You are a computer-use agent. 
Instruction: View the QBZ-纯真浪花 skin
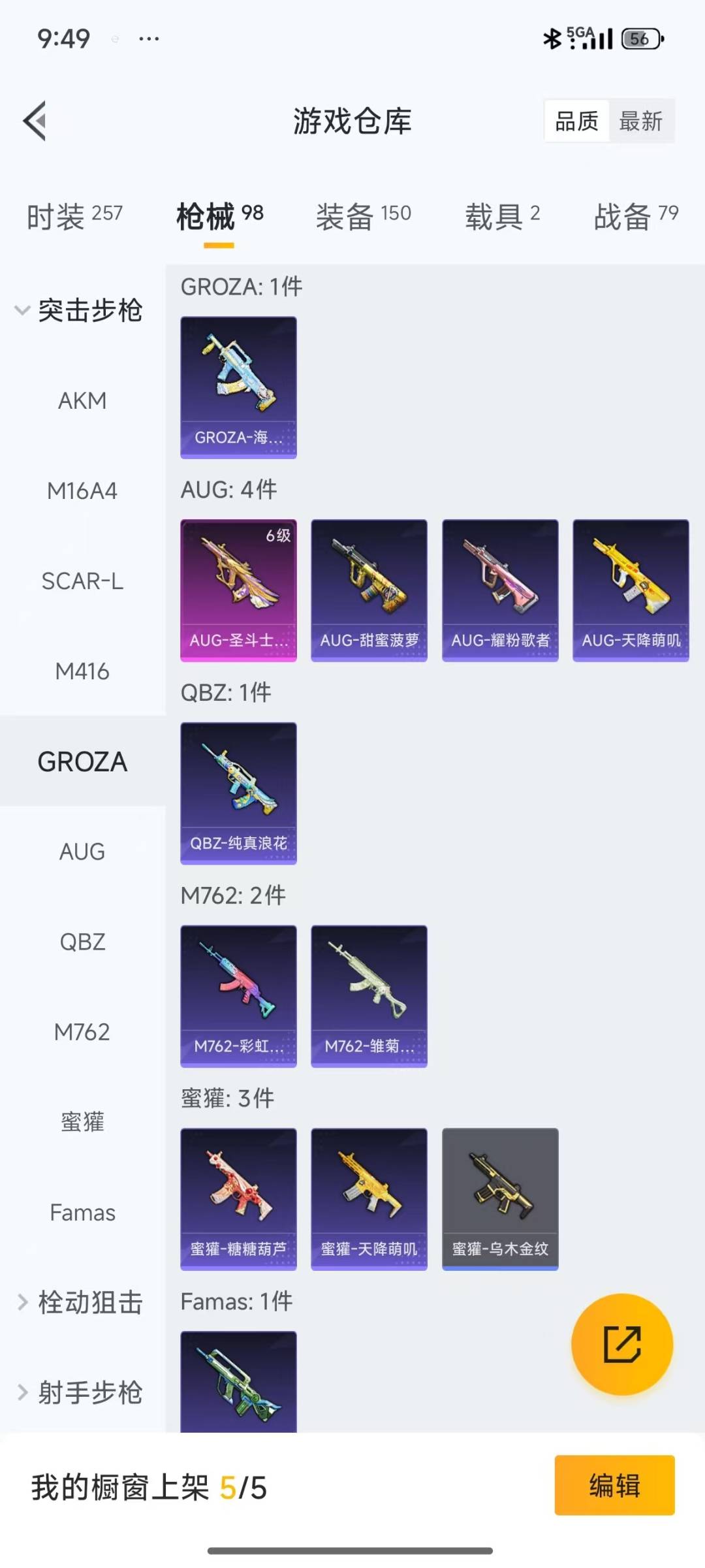(x=238, y=793)
